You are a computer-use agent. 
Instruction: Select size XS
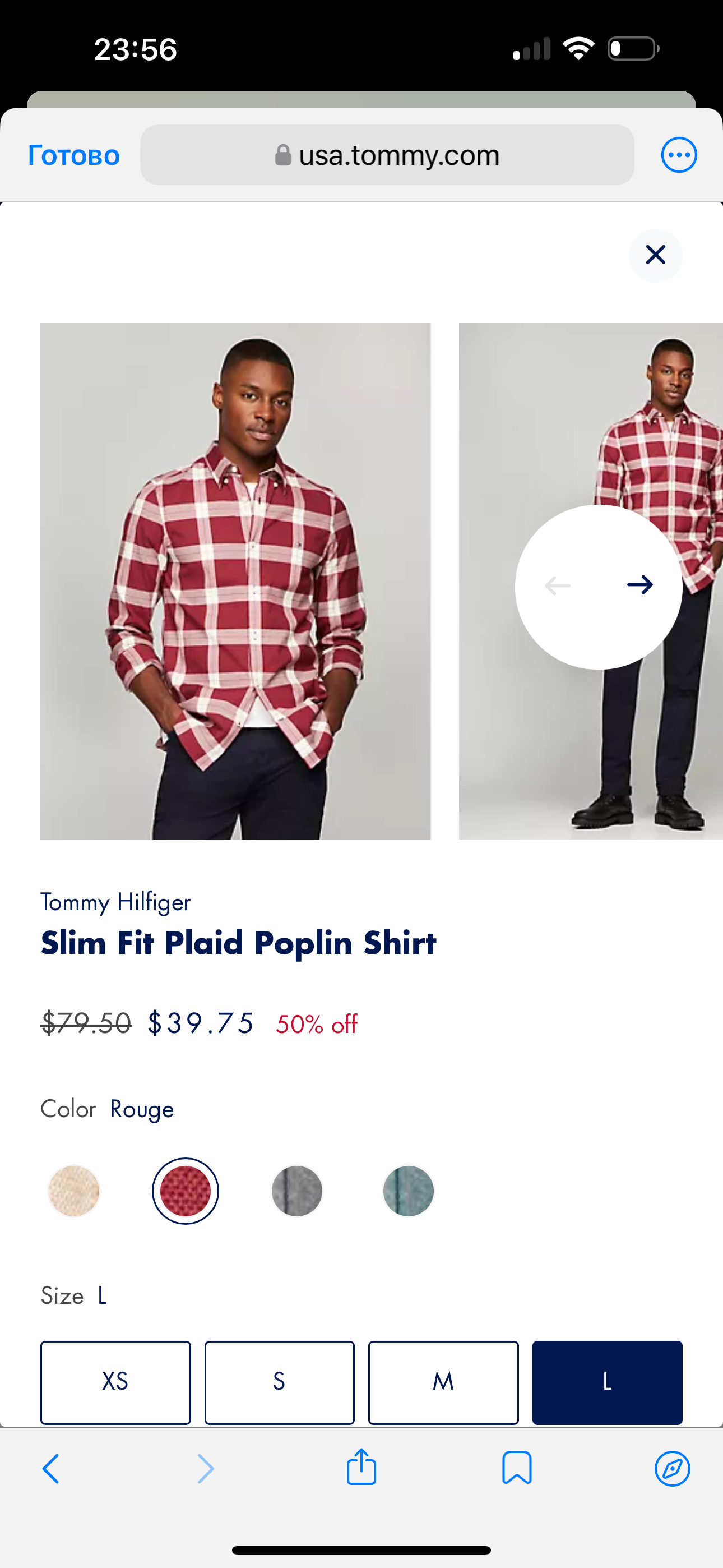pyautogui.click(x=115, y=1382)
